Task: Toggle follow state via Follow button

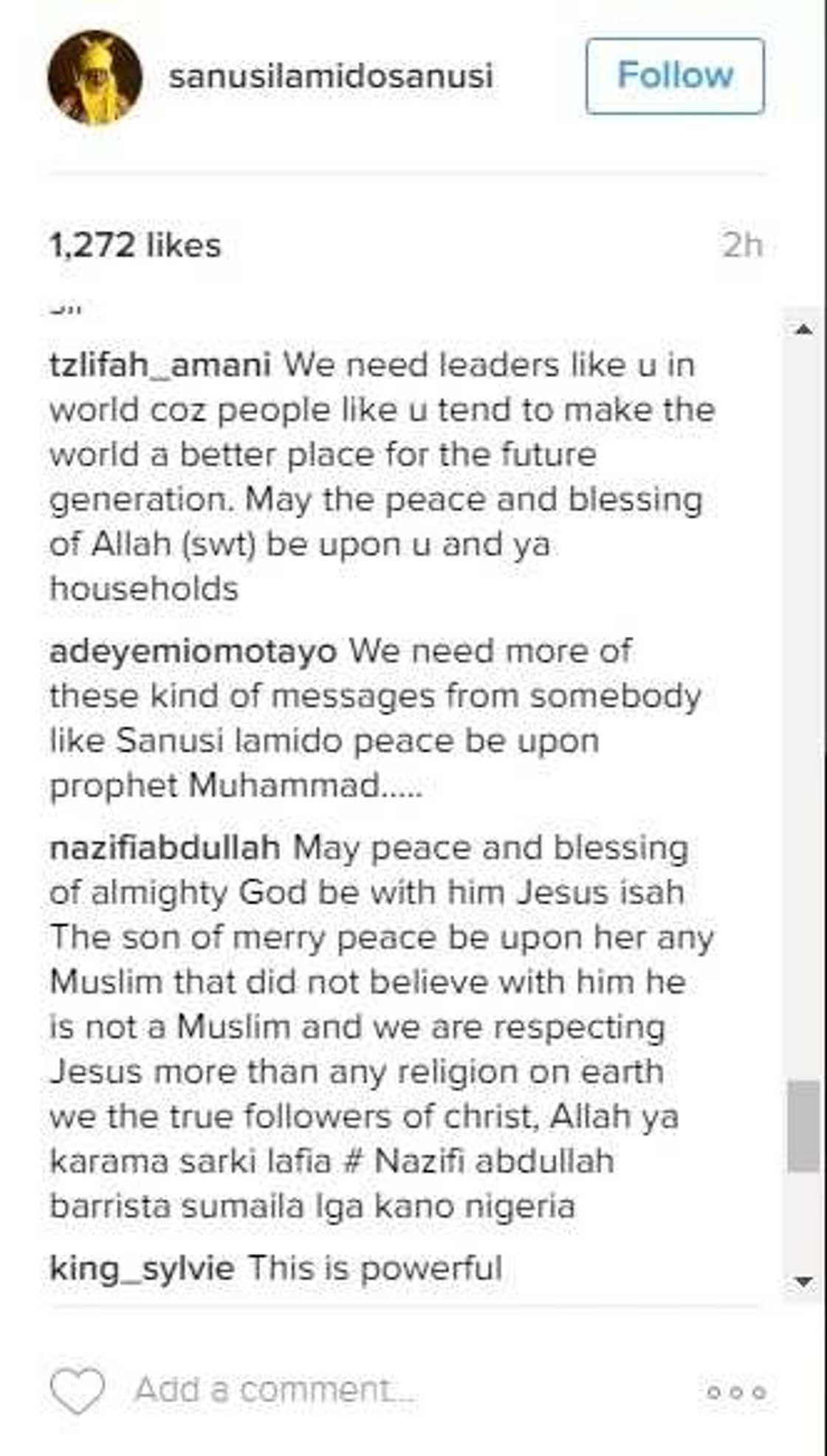Action: tap(674, 74)
